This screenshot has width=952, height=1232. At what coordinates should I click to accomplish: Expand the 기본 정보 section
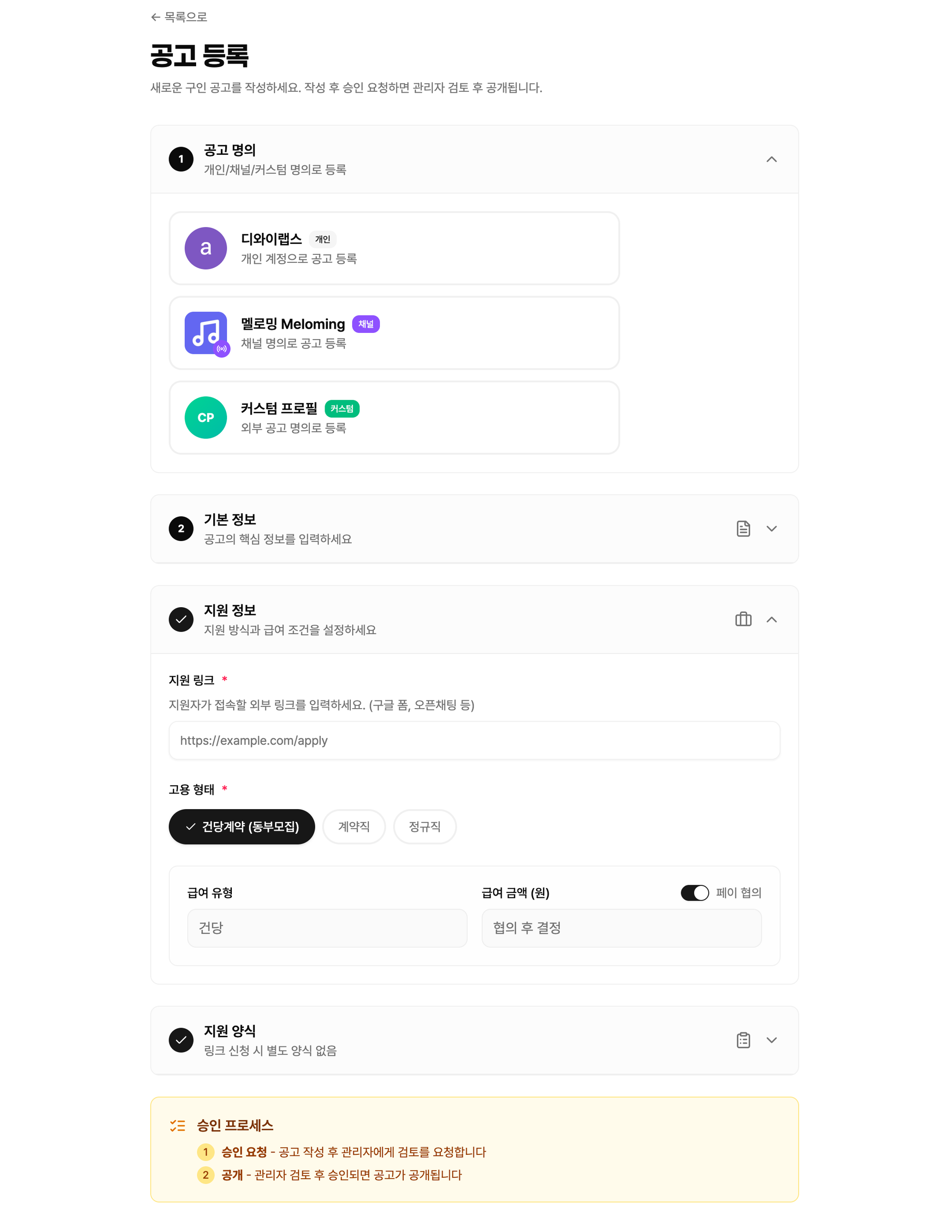click(x=771, y=529)
